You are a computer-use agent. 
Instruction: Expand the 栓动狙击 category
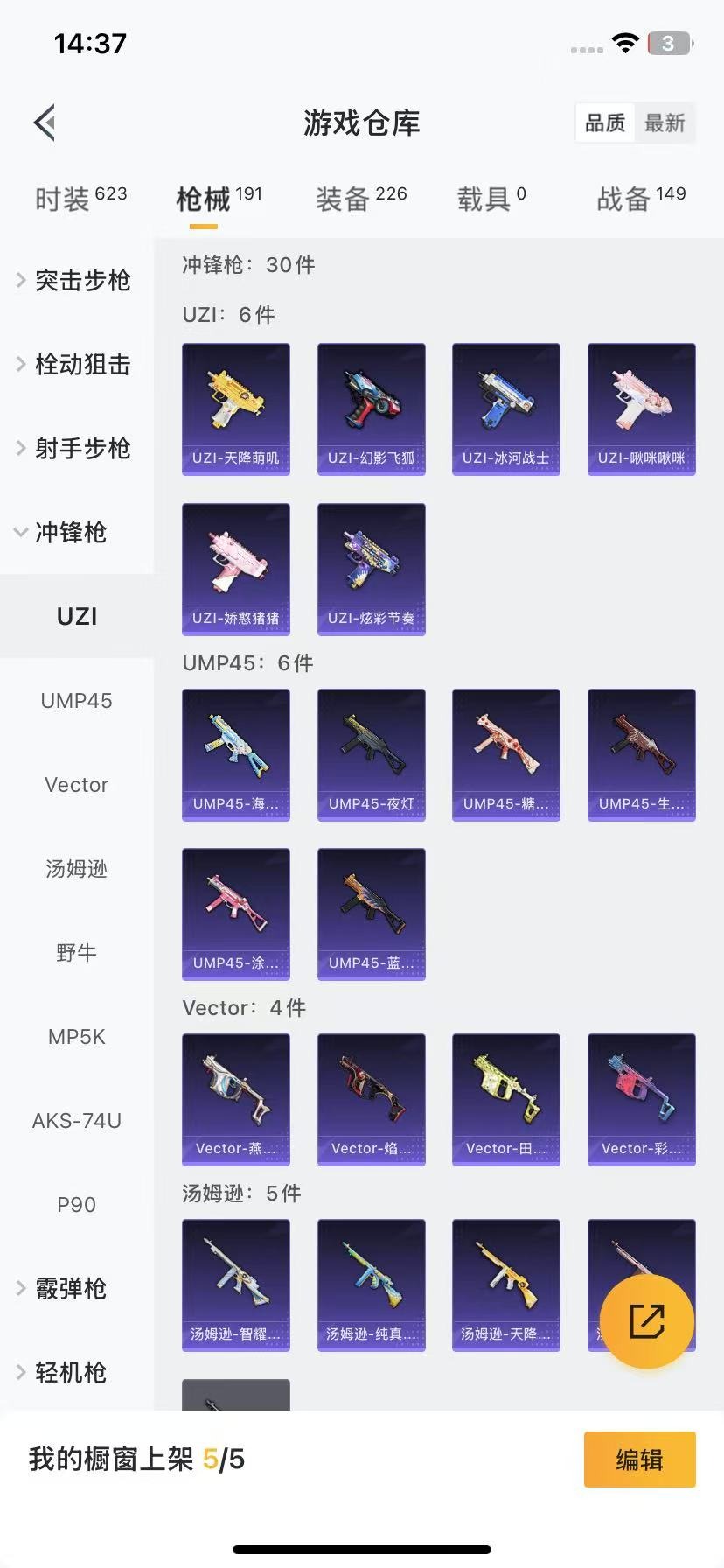point(77,364)
